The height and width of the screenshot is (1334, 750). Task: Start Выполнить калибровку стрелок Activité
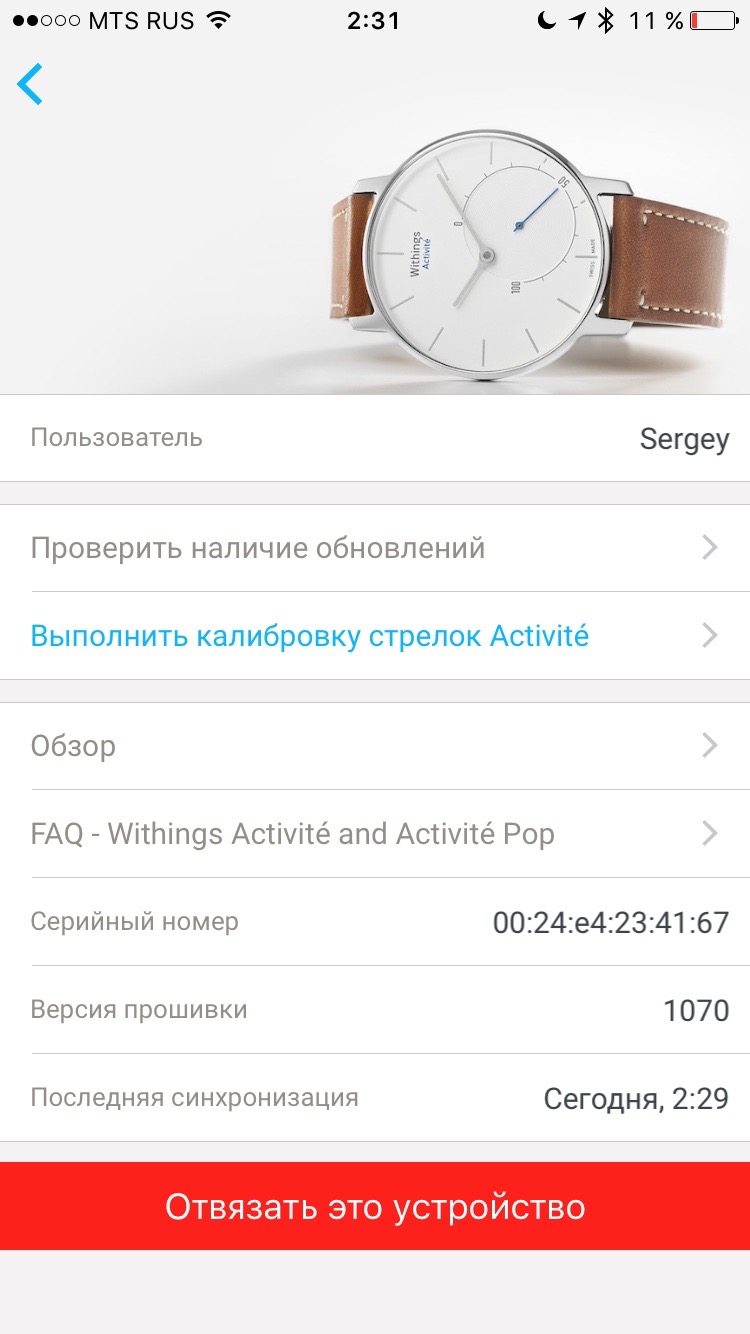point(374,636)
